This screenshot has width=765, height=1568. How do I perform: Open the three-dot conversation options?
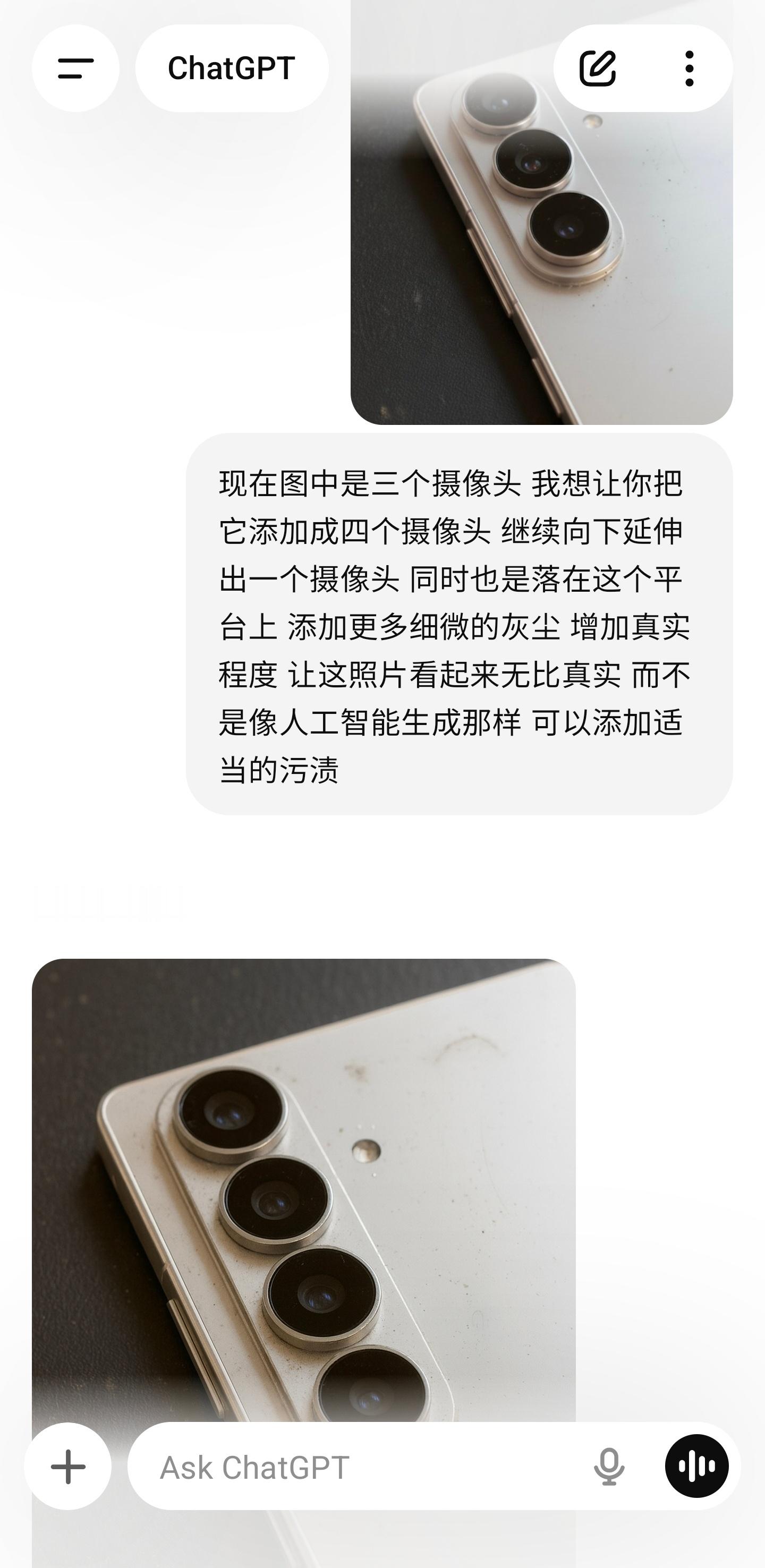688,68
